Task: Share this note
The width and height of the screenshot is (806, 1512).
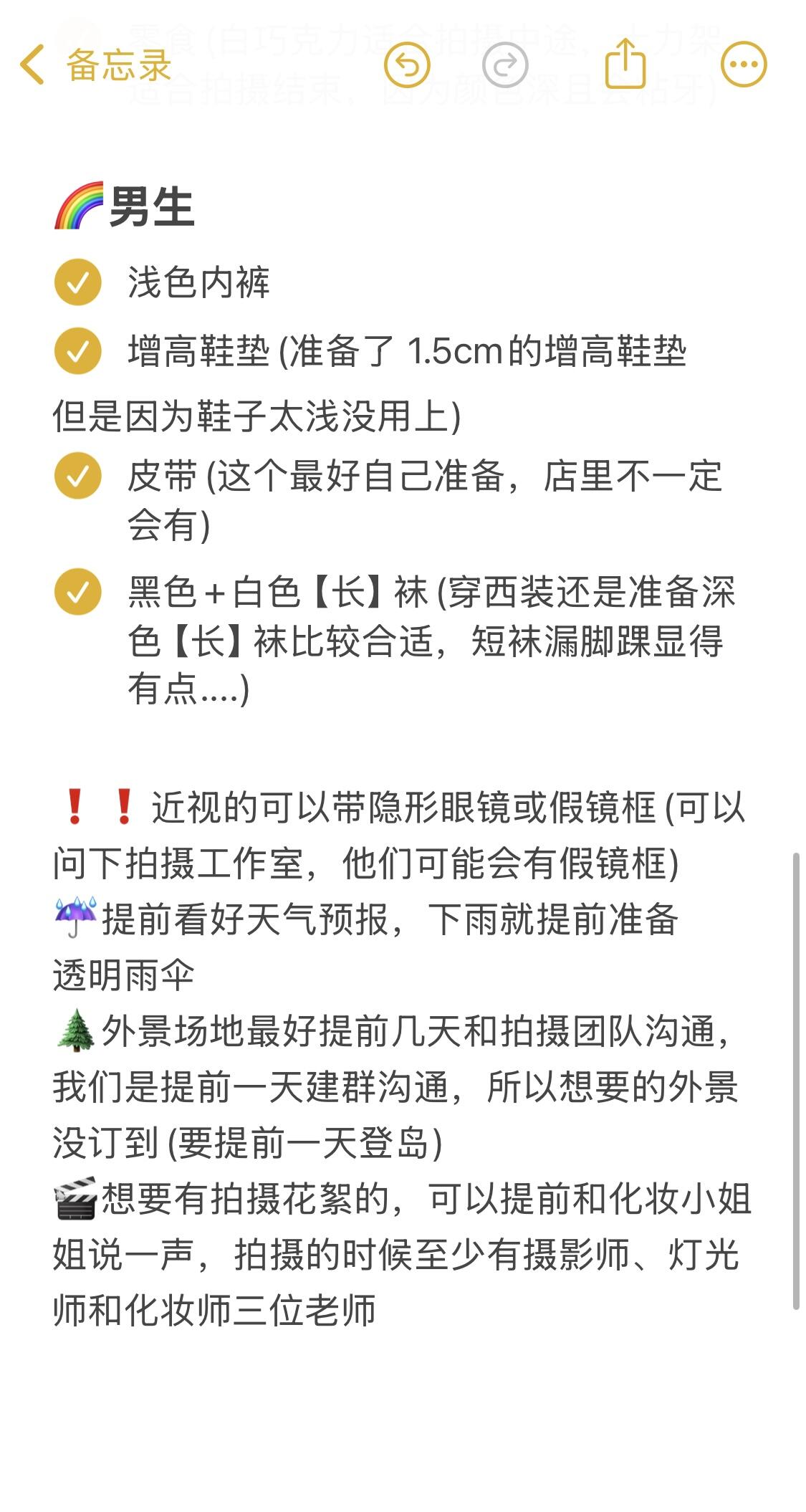Action: pos(625,63)
